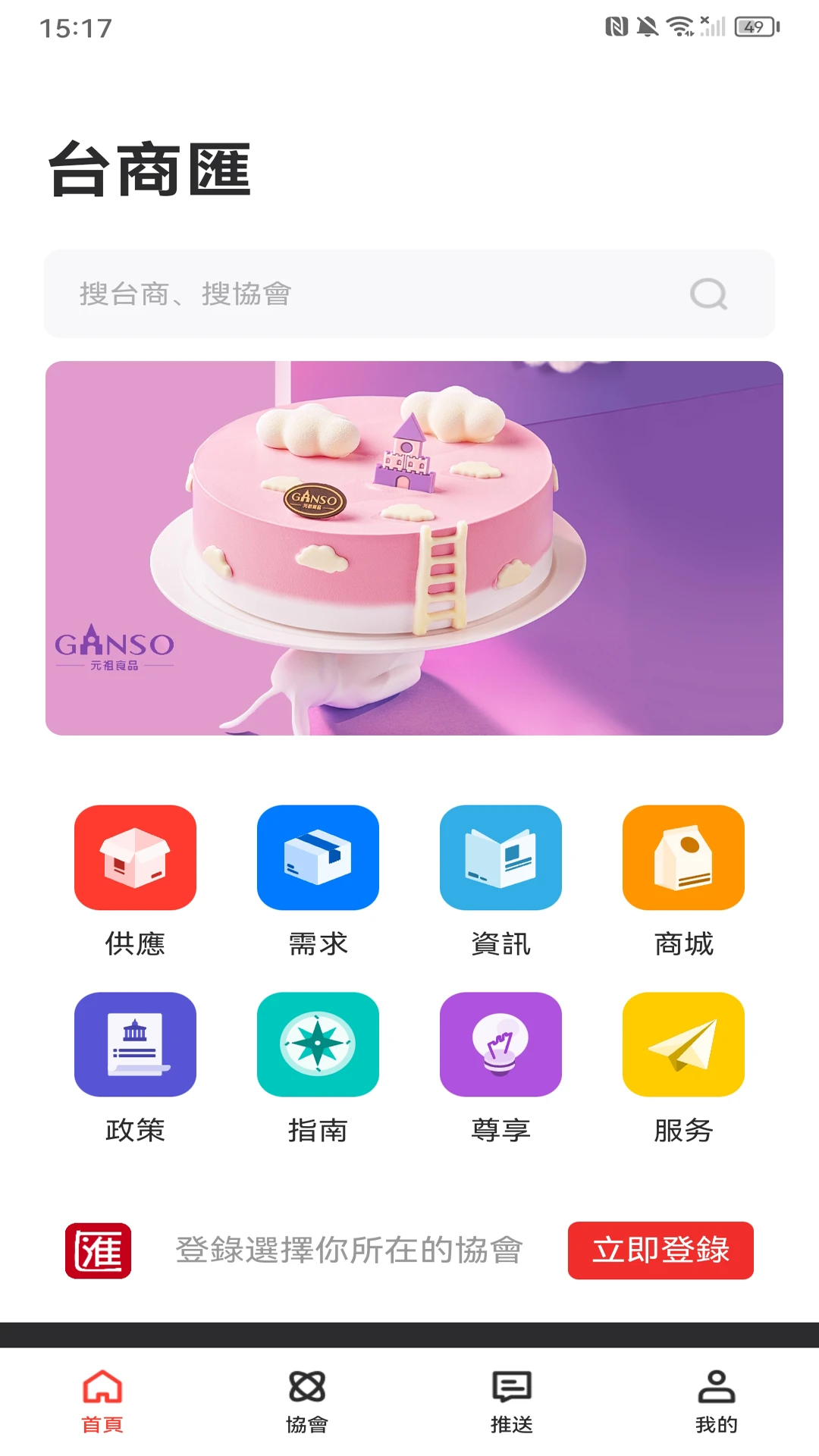Tap the 立即登錄 button
The height and width of the screenshot is (1456, 819).
(661, 1251)
